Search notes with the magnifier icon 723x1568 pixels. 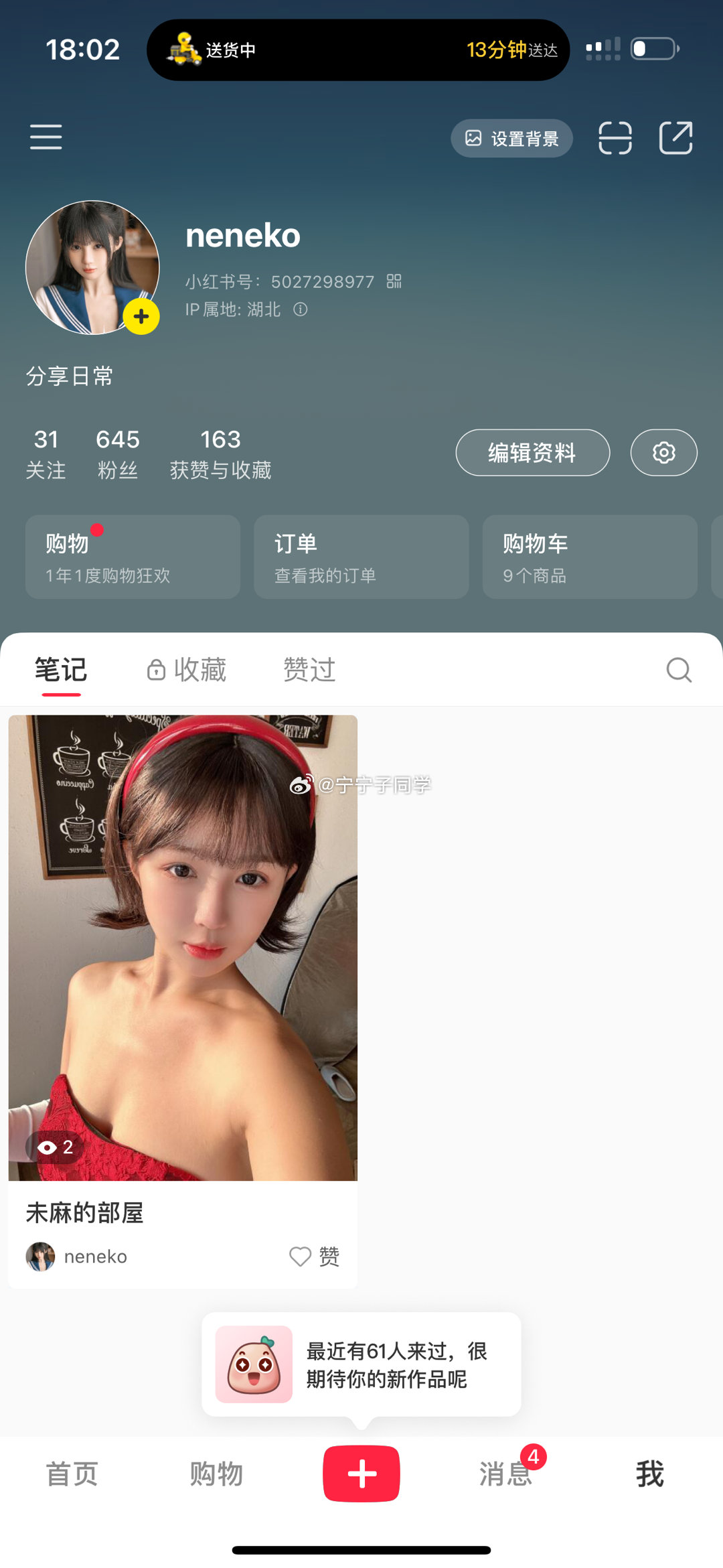[679, 669]
